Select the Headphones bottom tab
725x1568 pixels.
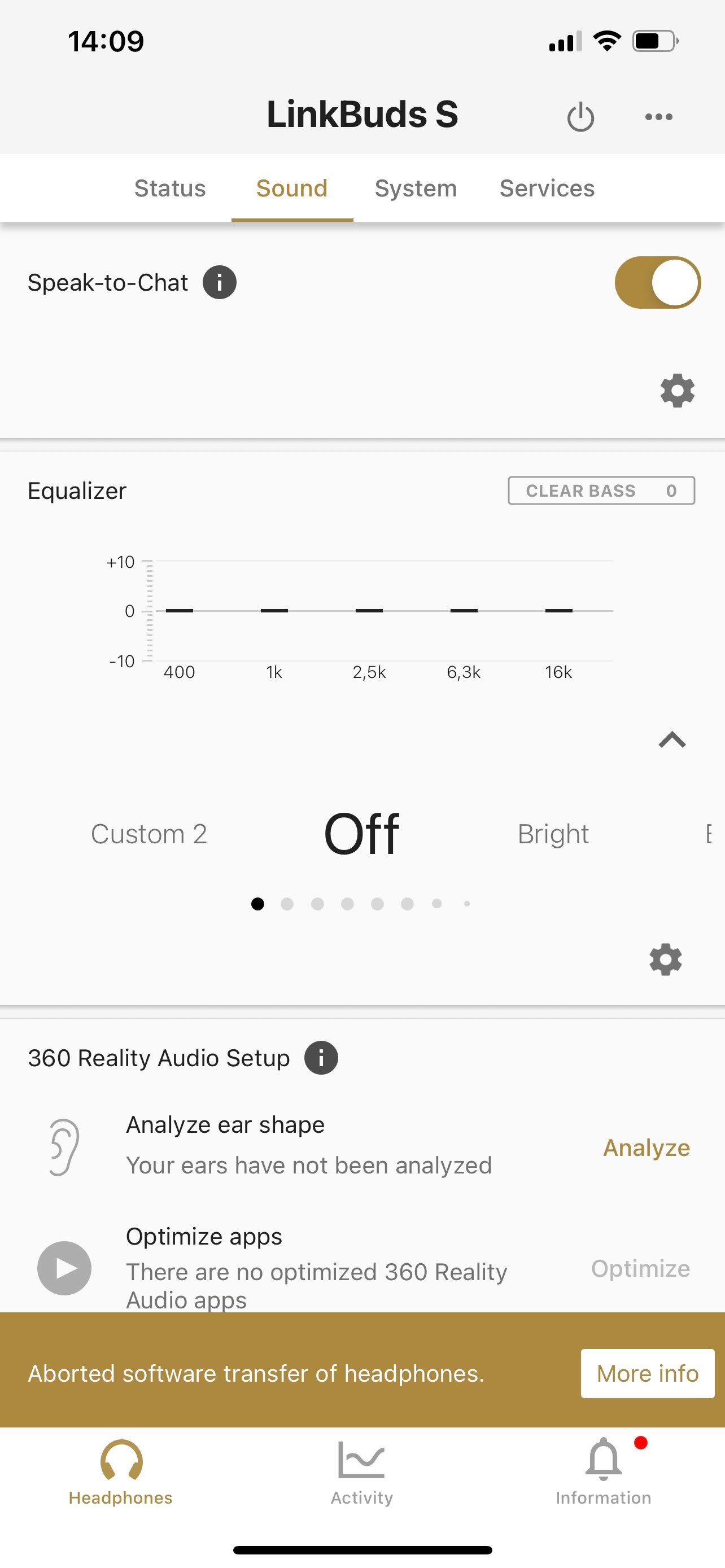[x=120, y=1472]
